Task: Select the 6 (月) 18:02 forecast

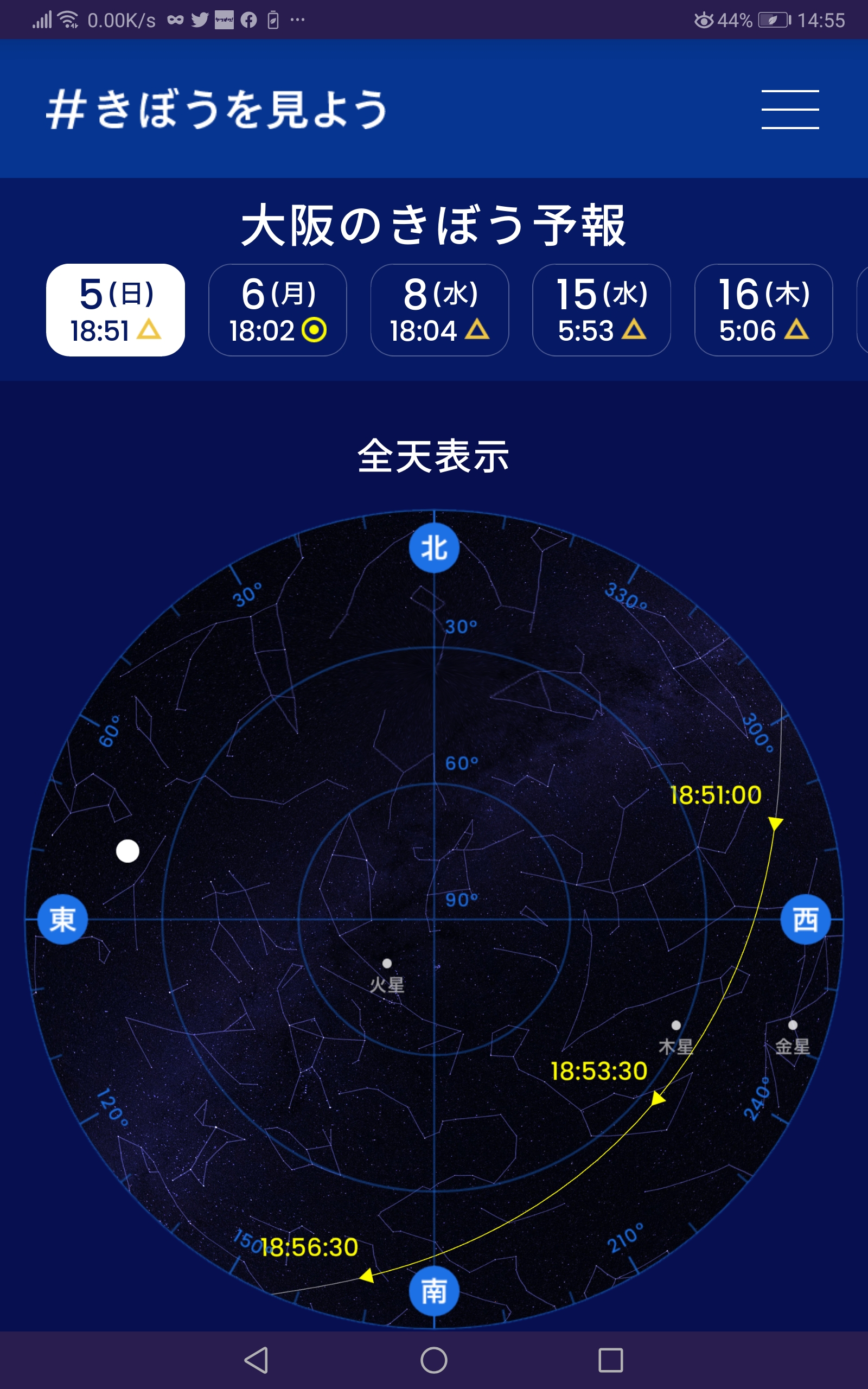Action: (277, 310)
